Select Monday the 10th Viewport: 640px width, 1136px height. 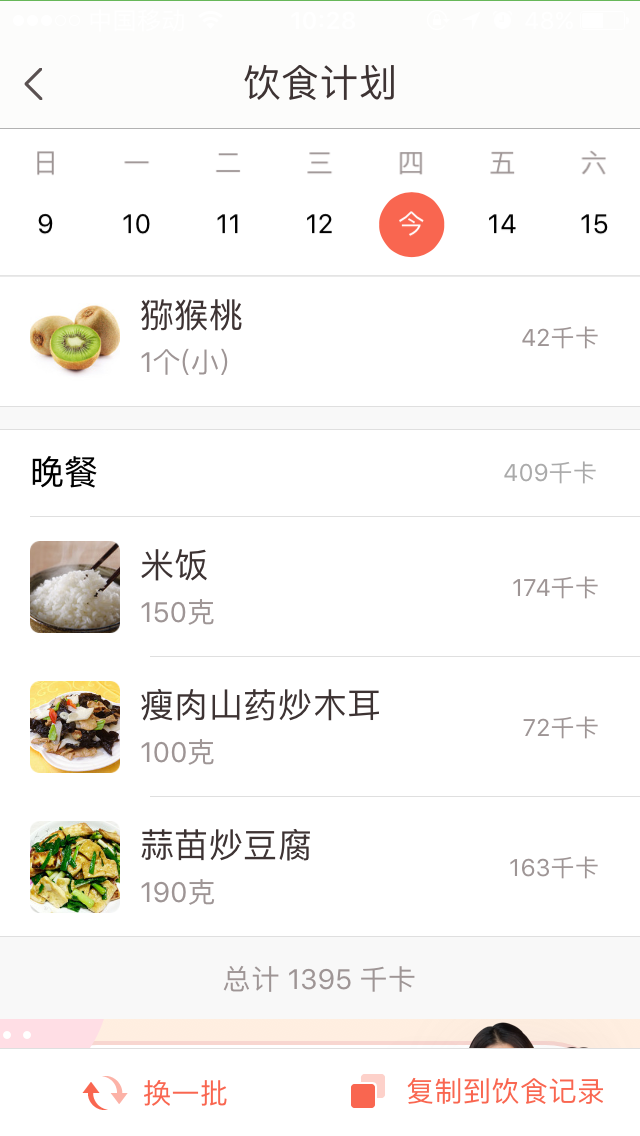click(x=136, y=224)
